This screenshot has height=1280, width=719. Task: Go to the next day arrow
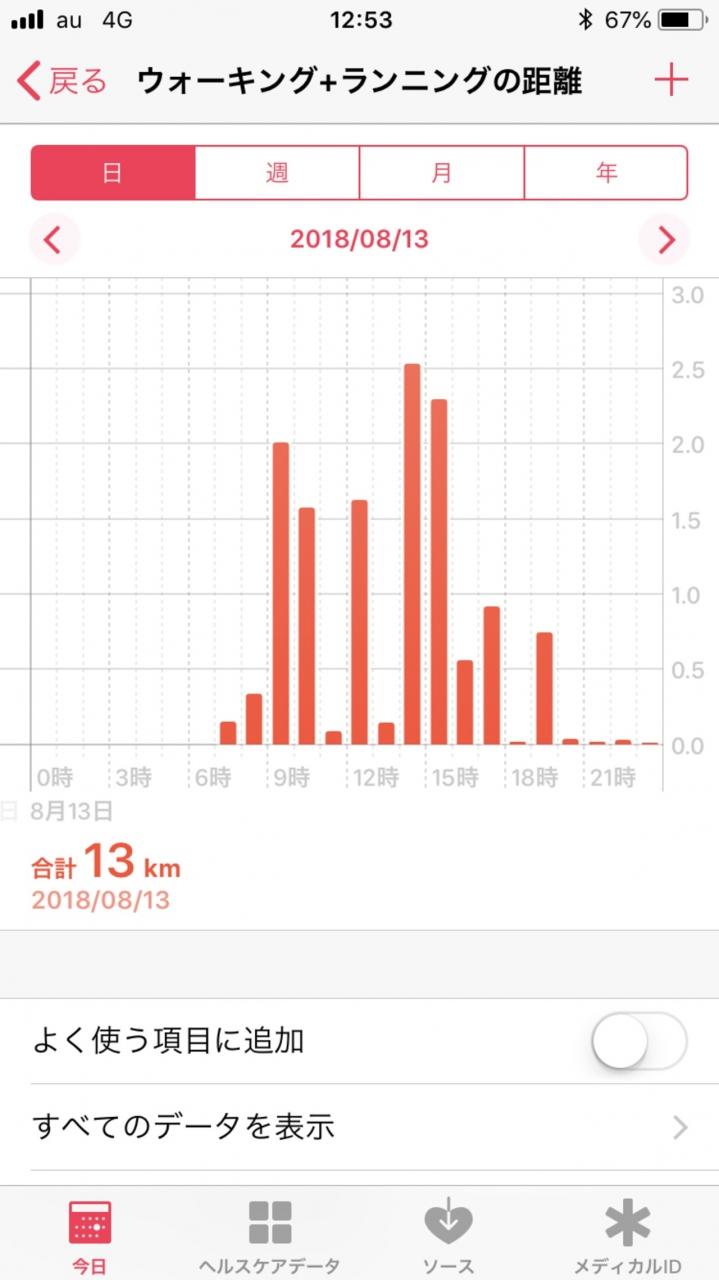(x=665, y=240)
